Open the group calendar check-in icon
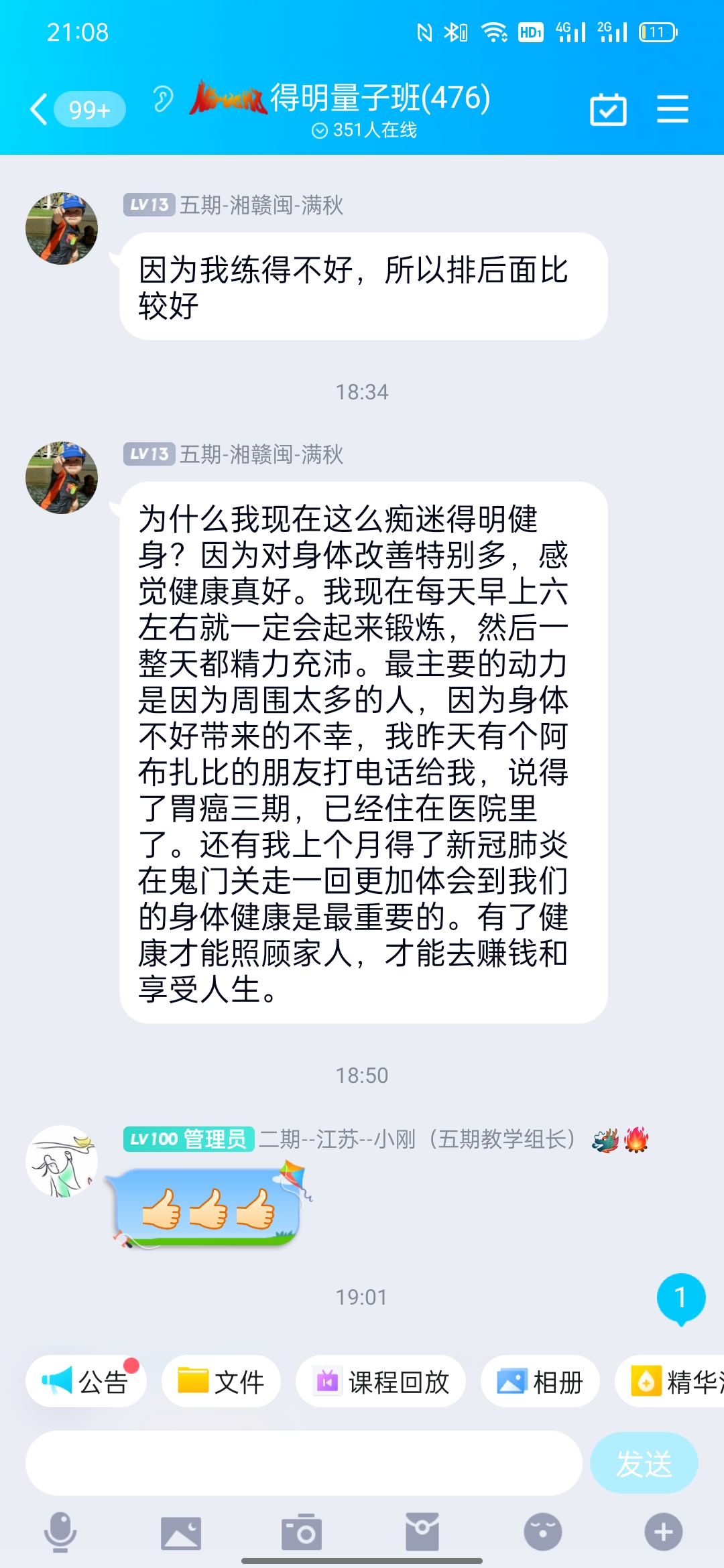The height and width of the screenshot is (1568, 724). (608, 109)
